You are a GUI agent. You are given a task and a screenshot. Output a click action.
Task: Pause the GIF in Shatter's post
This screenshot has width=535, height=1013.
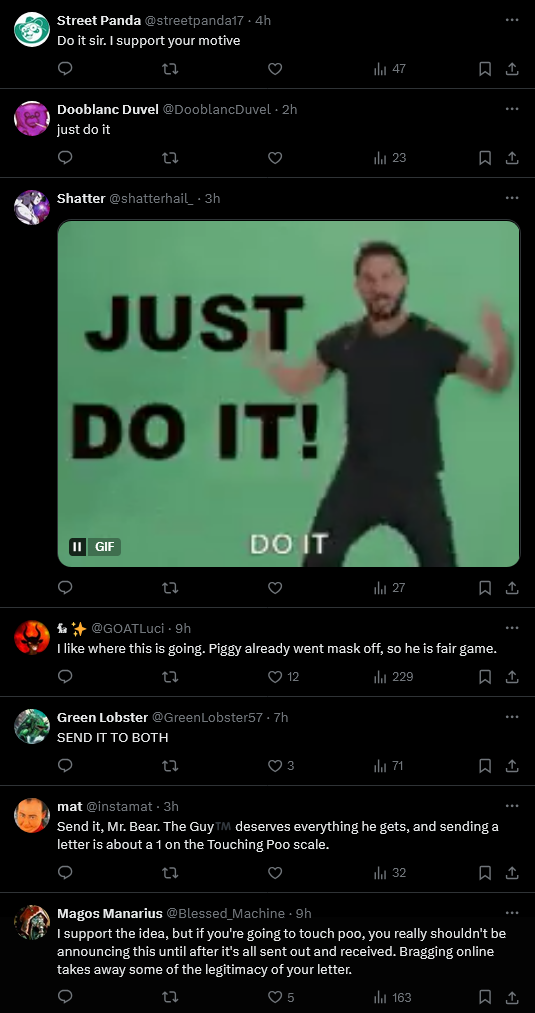pyautogui.click(x=78, y=547)
